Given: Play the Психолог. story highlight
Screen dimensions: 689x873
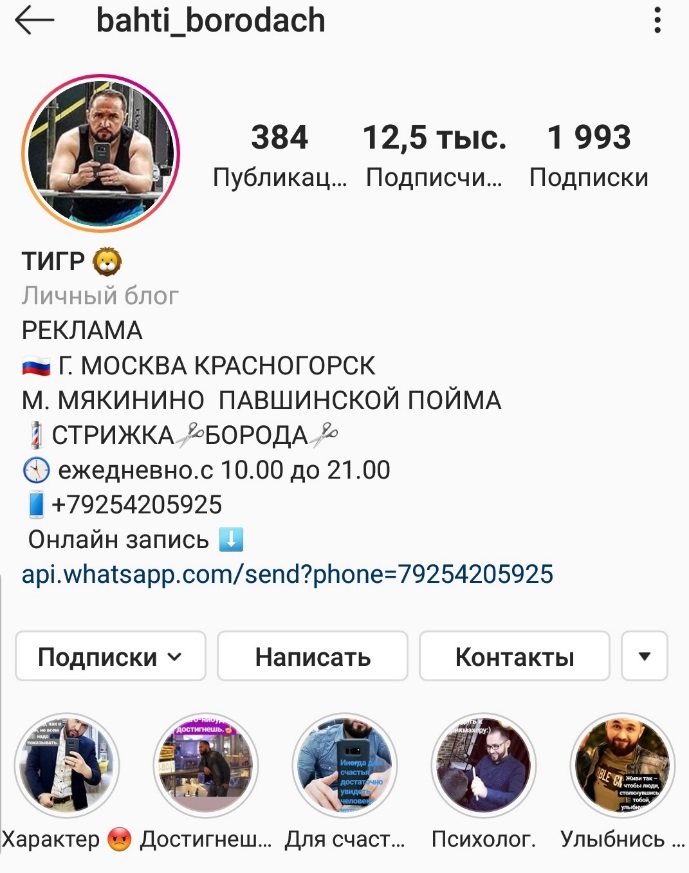Looking at the screenshot, I should (x=484, y=766).
